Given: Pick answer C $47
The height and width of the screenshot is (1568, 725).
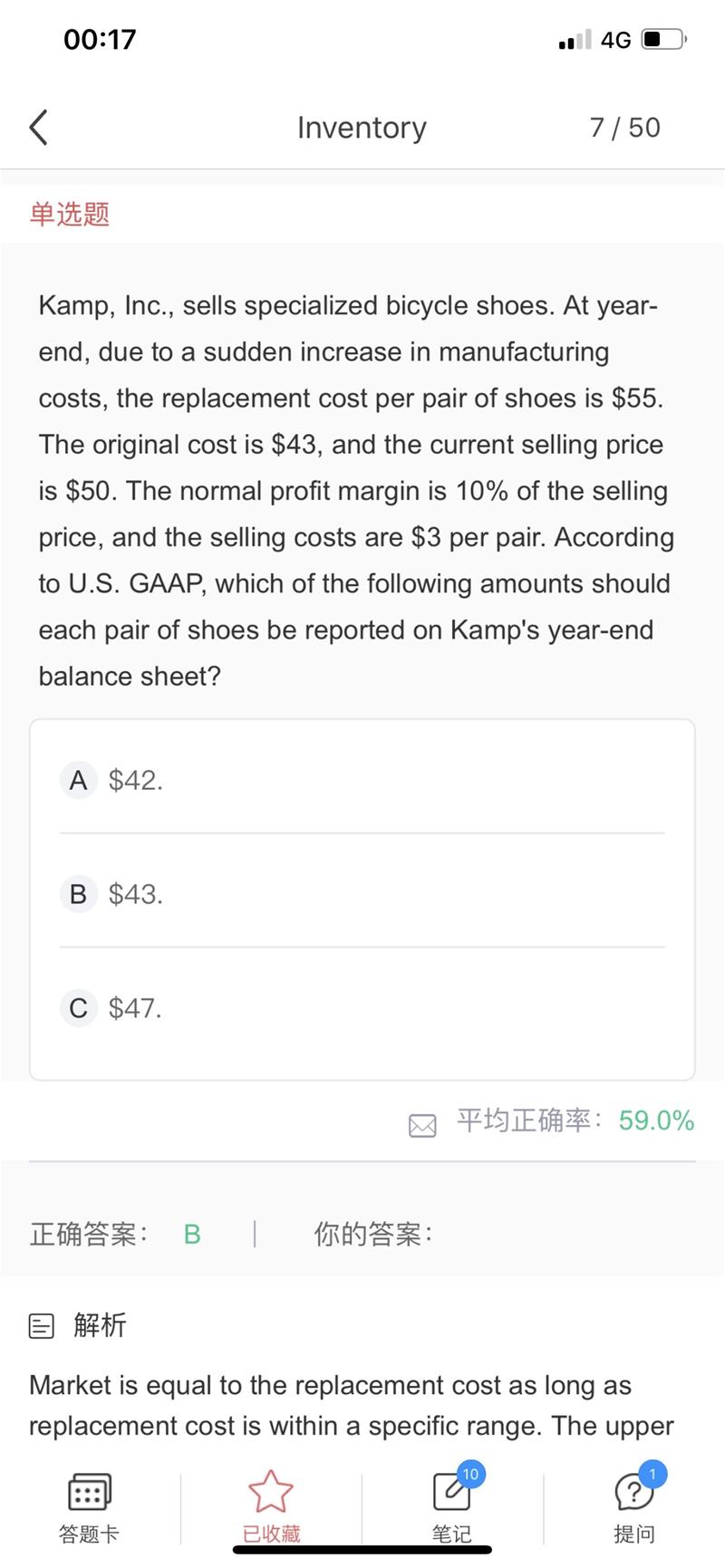Looking at the screenshot, I should click(362, 1008).
